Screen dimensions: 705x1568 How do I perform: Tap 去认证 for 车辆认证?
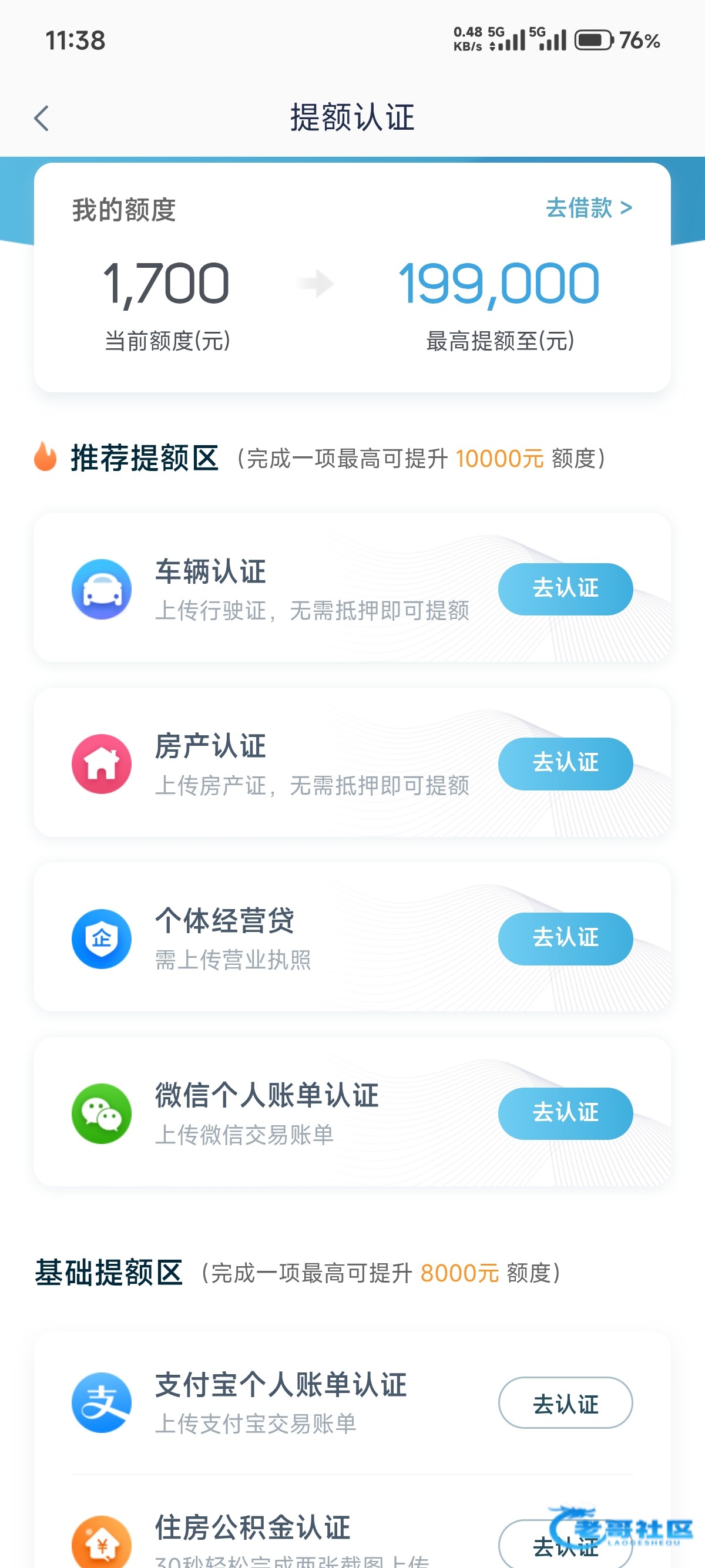[565, 588]
